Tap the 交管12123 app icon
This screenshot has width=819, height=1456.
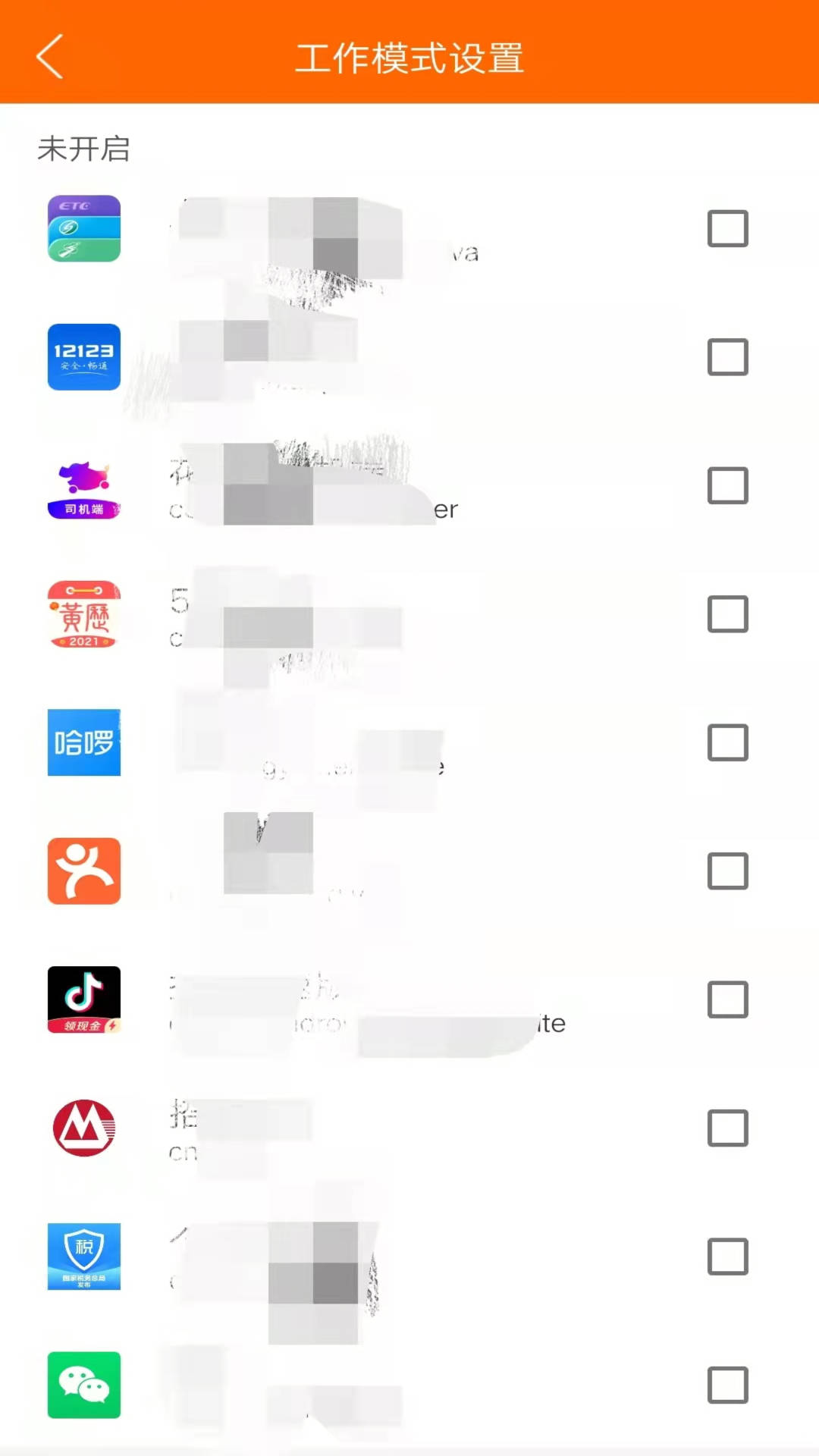click(83, 357)
